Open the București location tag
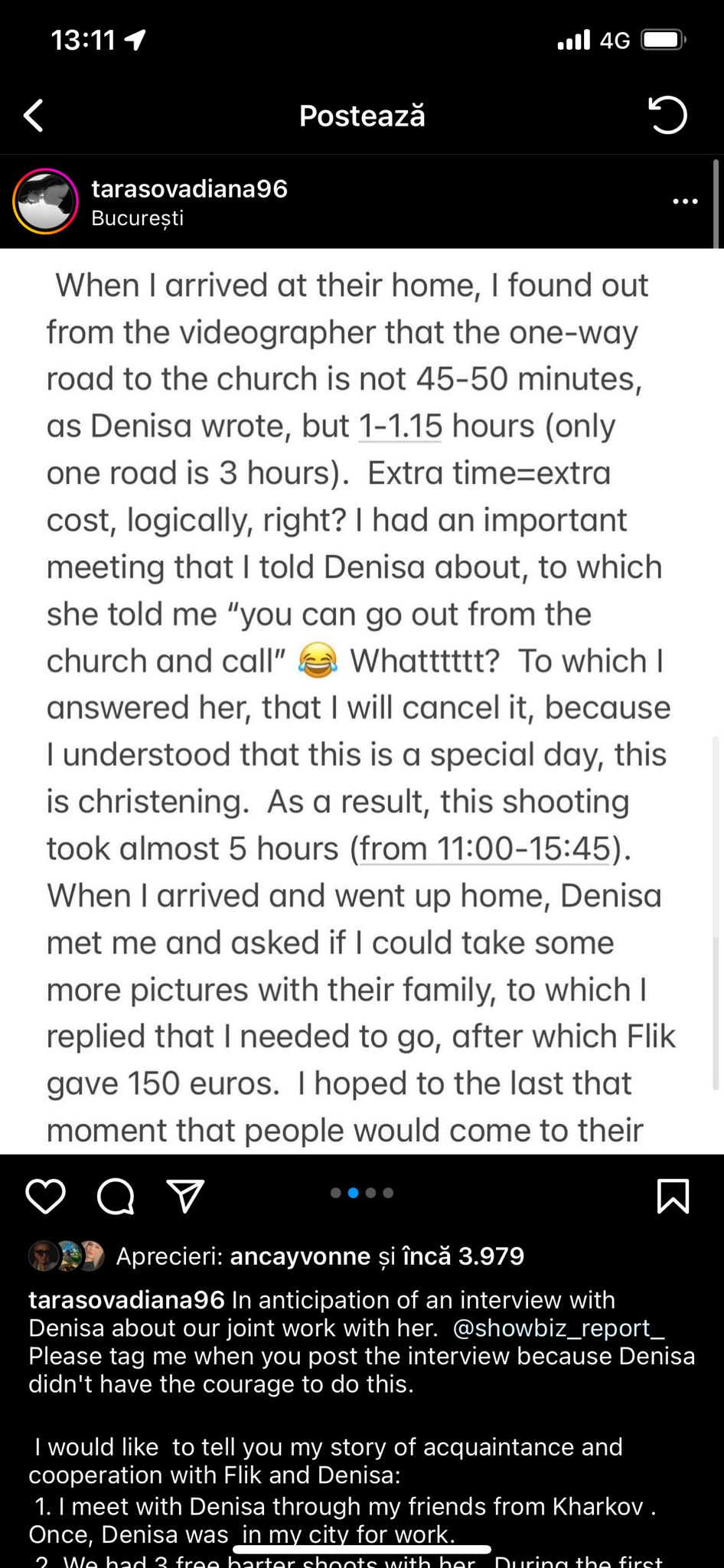The width and height of the screenshot is (724, 1568). [x=138, y=218]
